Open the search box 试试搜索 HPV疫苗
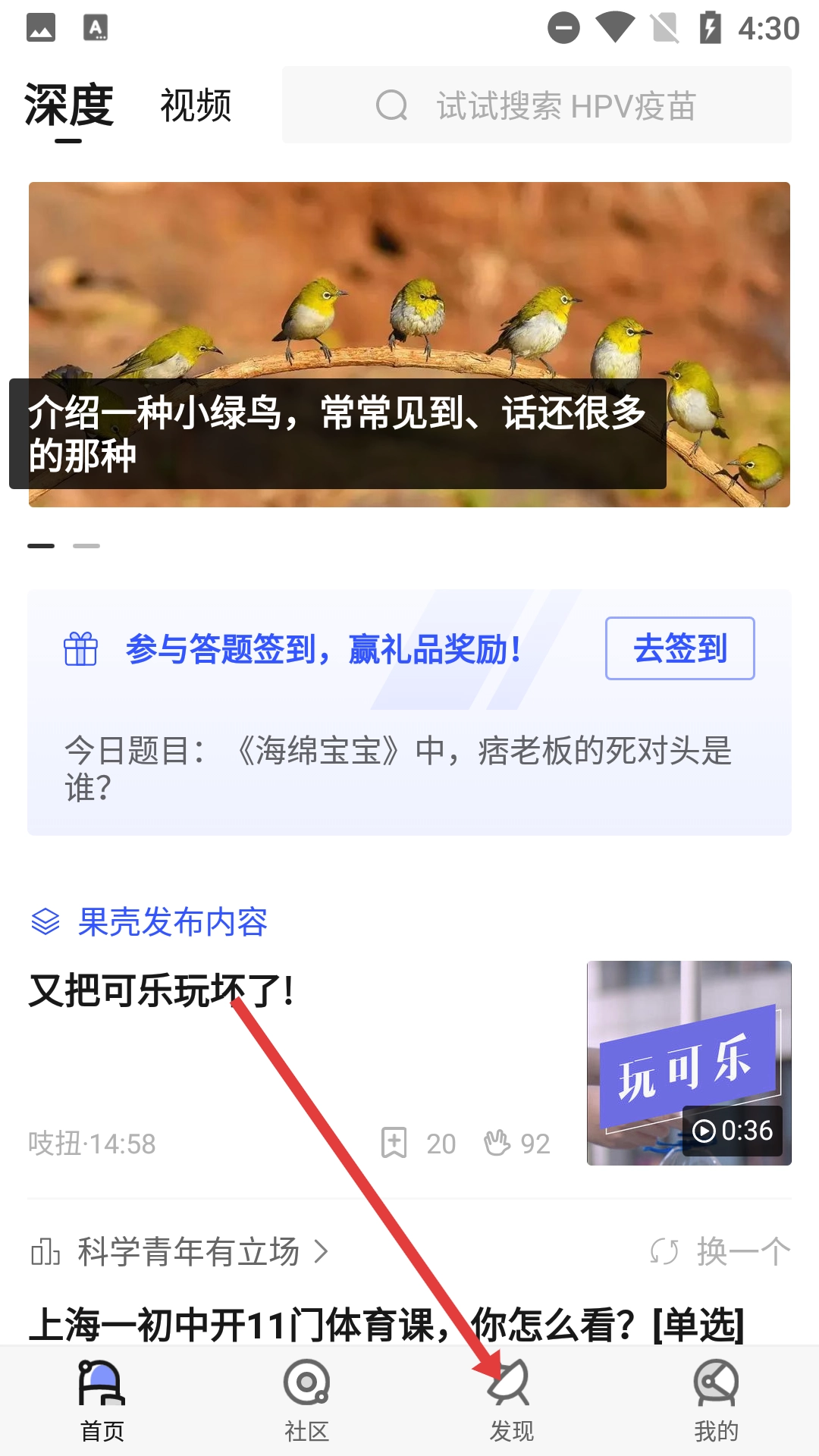Image resolution: width=819 pixels, height=1456 pixels. pos(536,105)
